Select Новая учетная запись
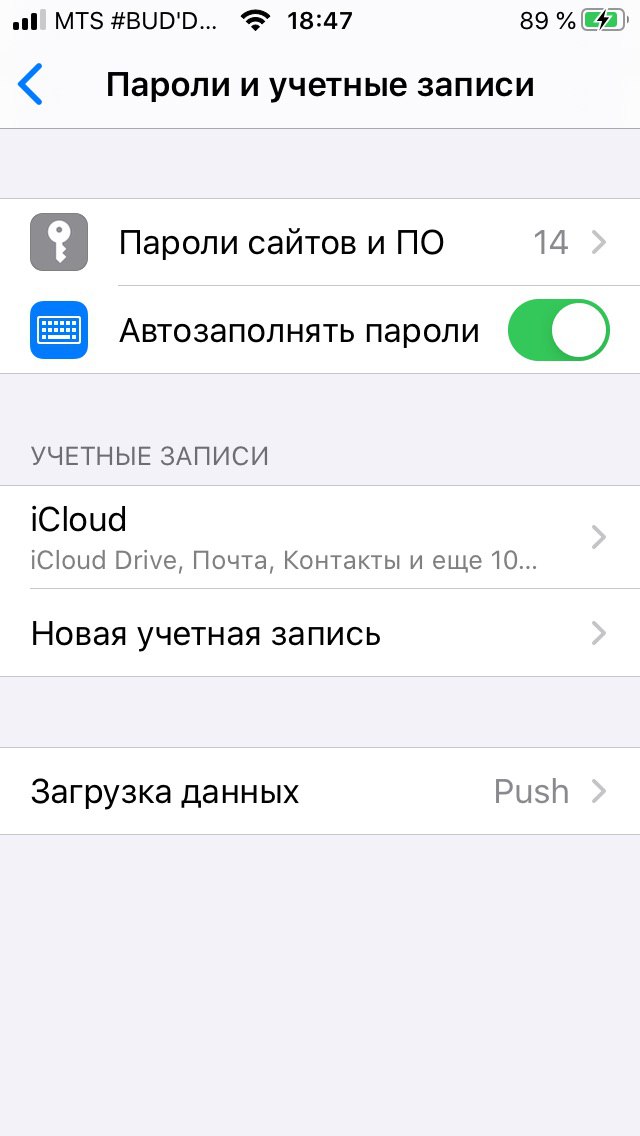This screenshot has height=1136, width=640. tap(320, 633)
